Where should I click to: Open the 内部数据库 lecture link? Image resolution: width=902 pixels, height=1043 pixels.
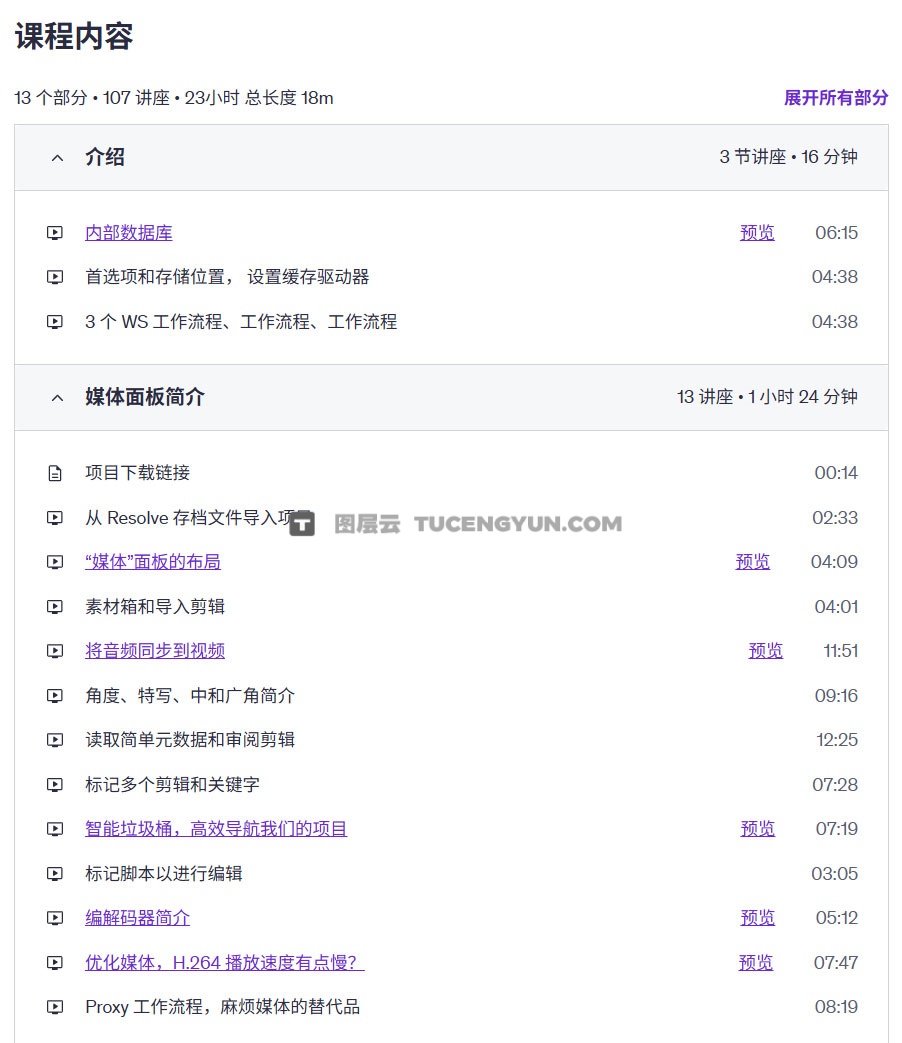click(x=129, y=233)
